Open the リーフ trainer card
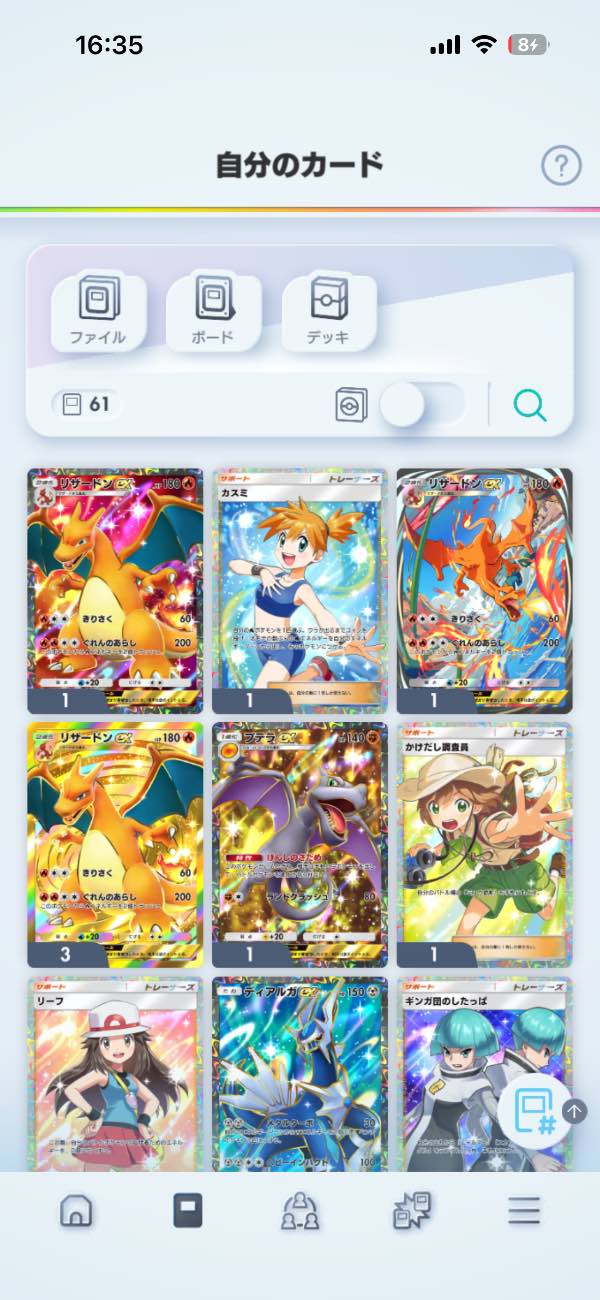 (115, 1075)
